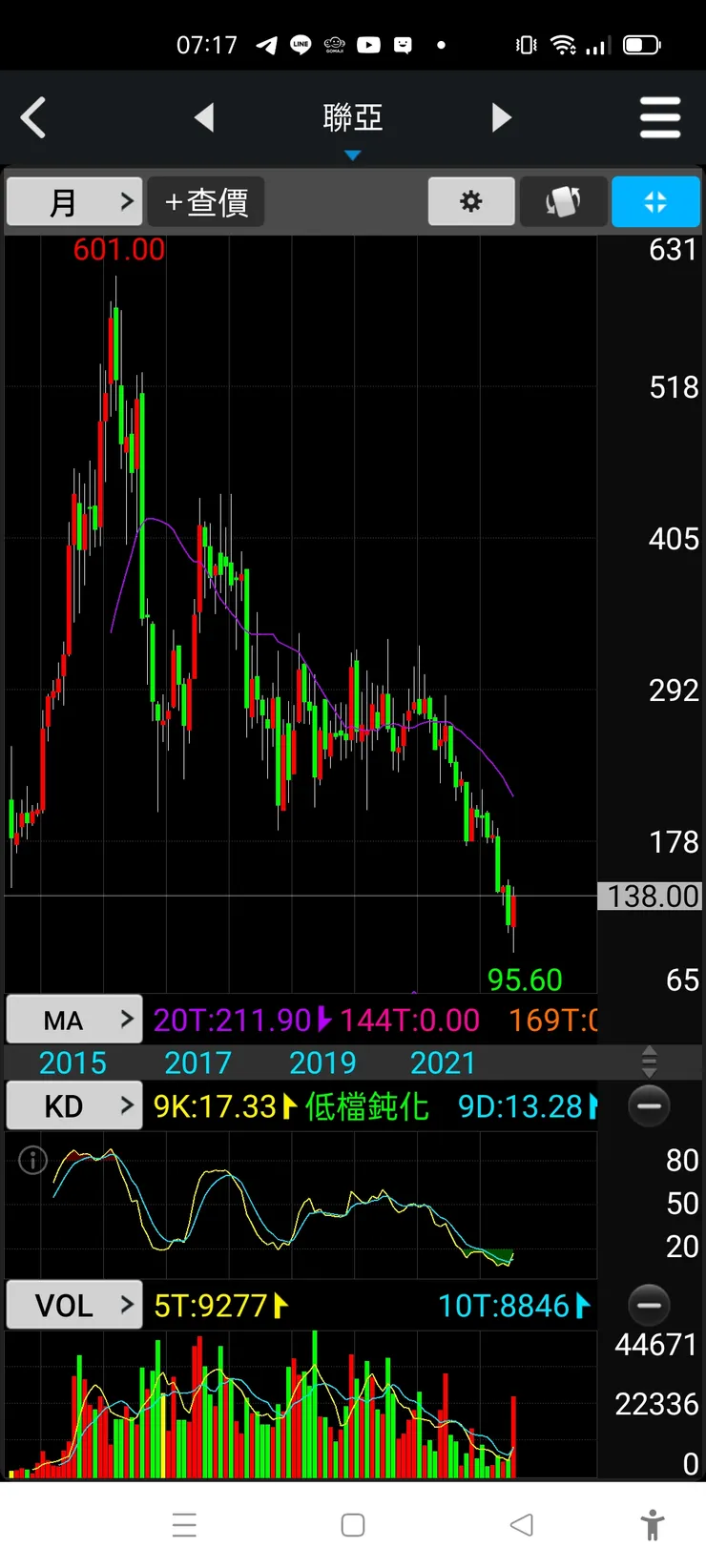
Task: Open the hamburger menu
Action: 659,118
